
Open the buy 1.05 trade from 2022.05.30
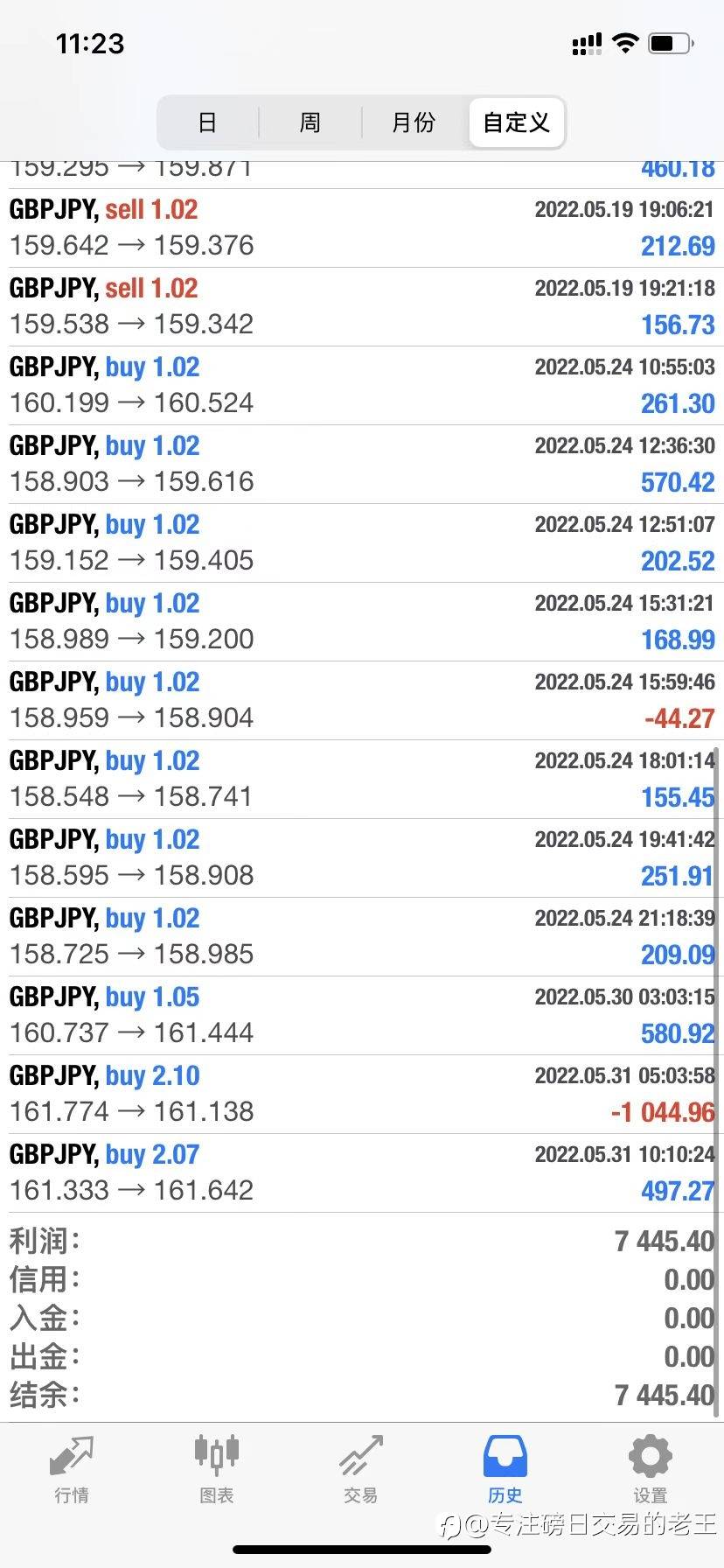362,1016
